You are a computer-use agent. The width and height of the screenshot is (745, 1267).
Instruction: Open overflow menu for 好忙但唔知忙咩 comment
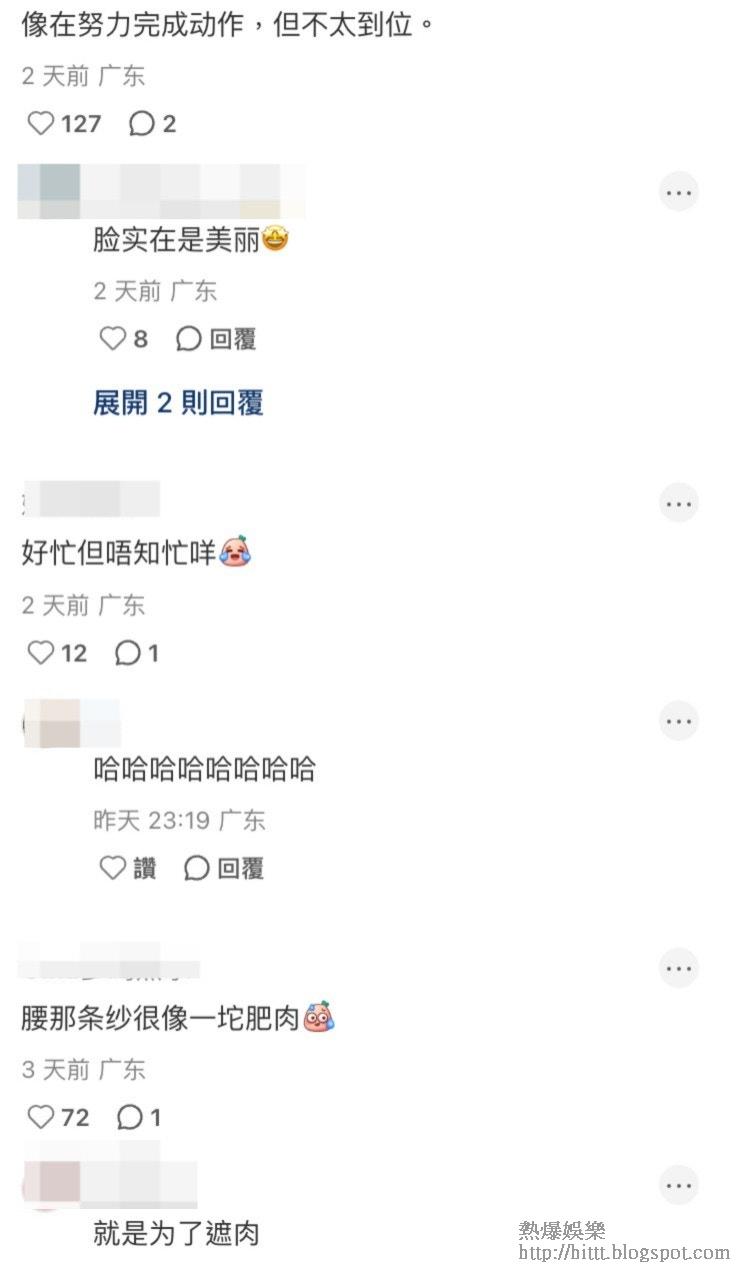point(678,502)
